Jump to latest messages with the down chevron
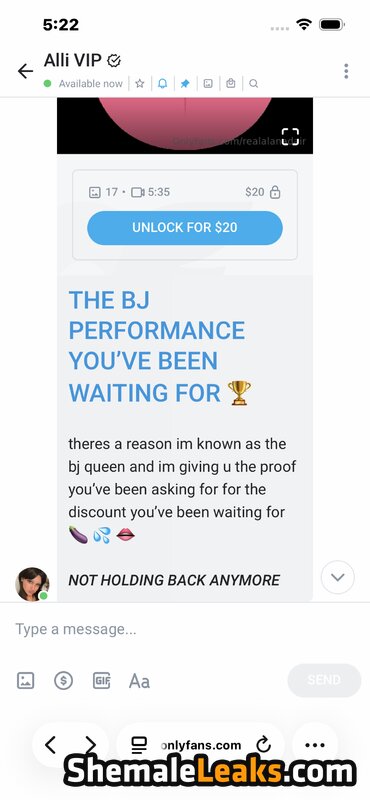This screenshot has width=370, height=800. coord(337,577)
